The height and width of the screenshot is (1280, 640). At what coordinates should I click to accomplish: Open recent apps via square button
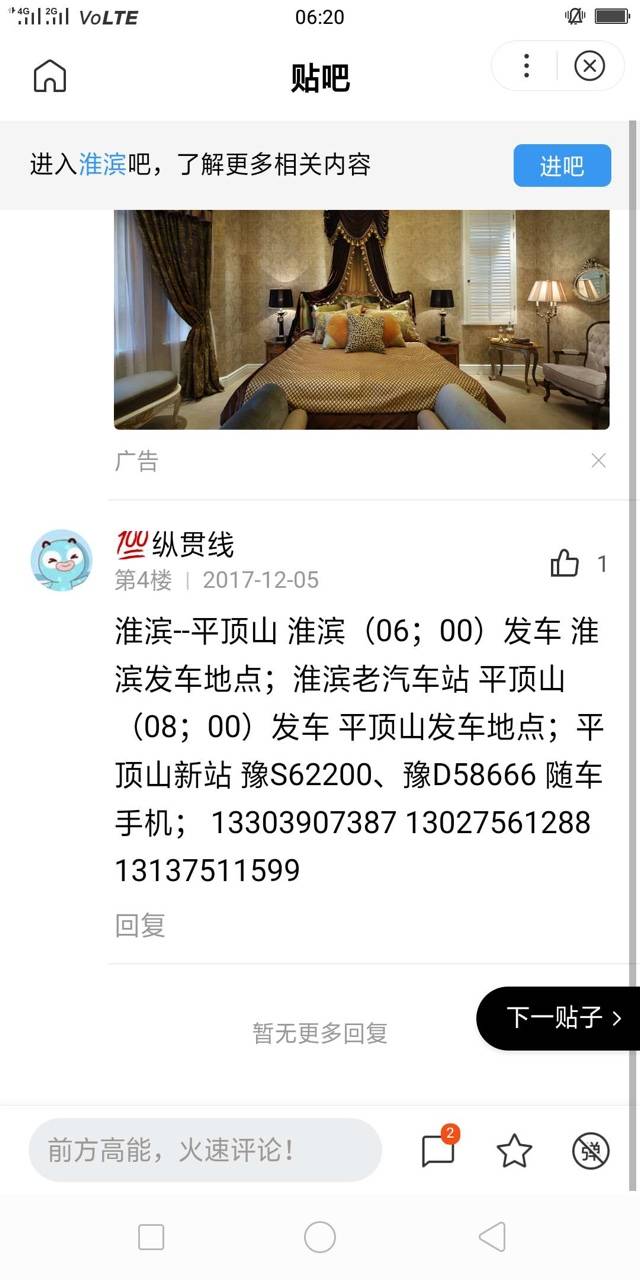coord(151,1237)
